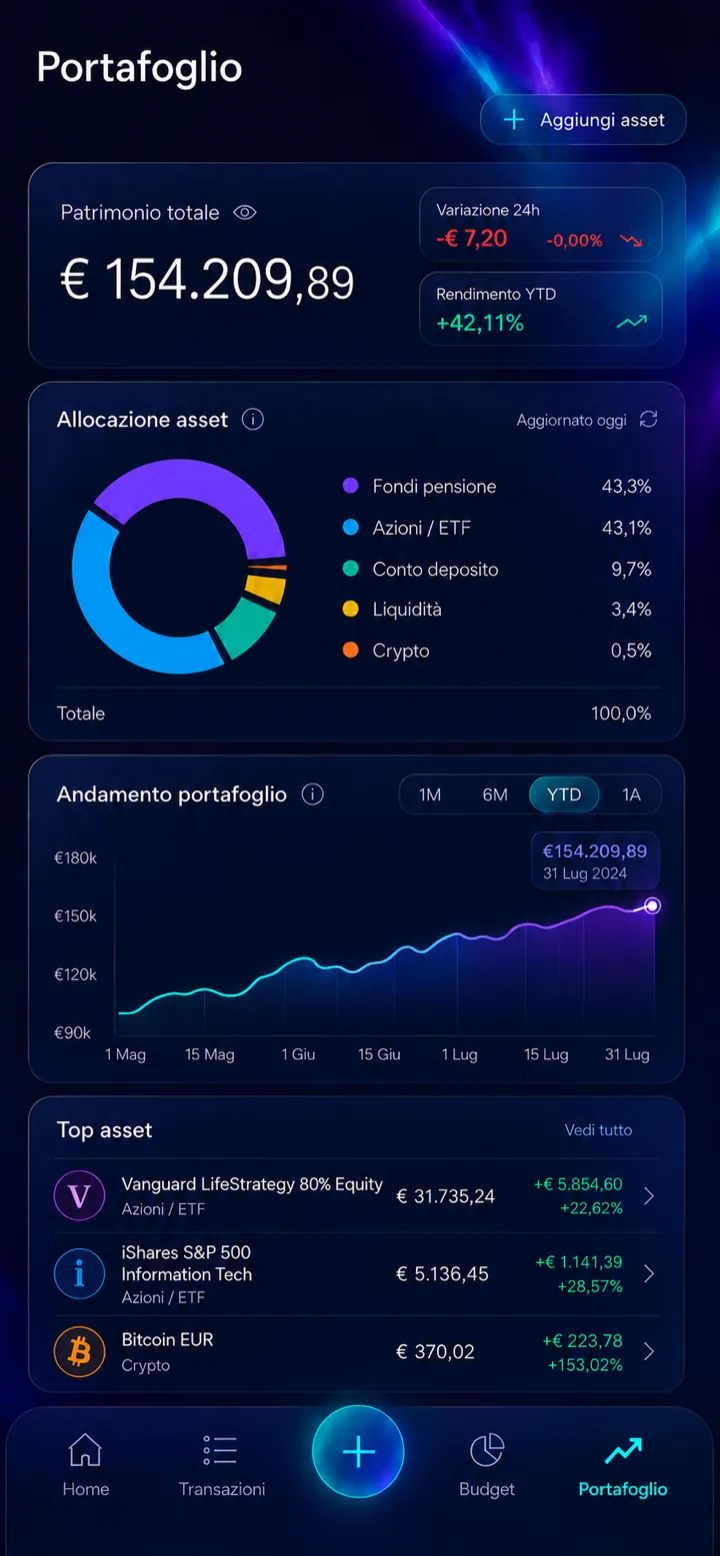Go to the Home tab
The width and height of the screenshot is (720, 1556).
[x=86, y=1465]
